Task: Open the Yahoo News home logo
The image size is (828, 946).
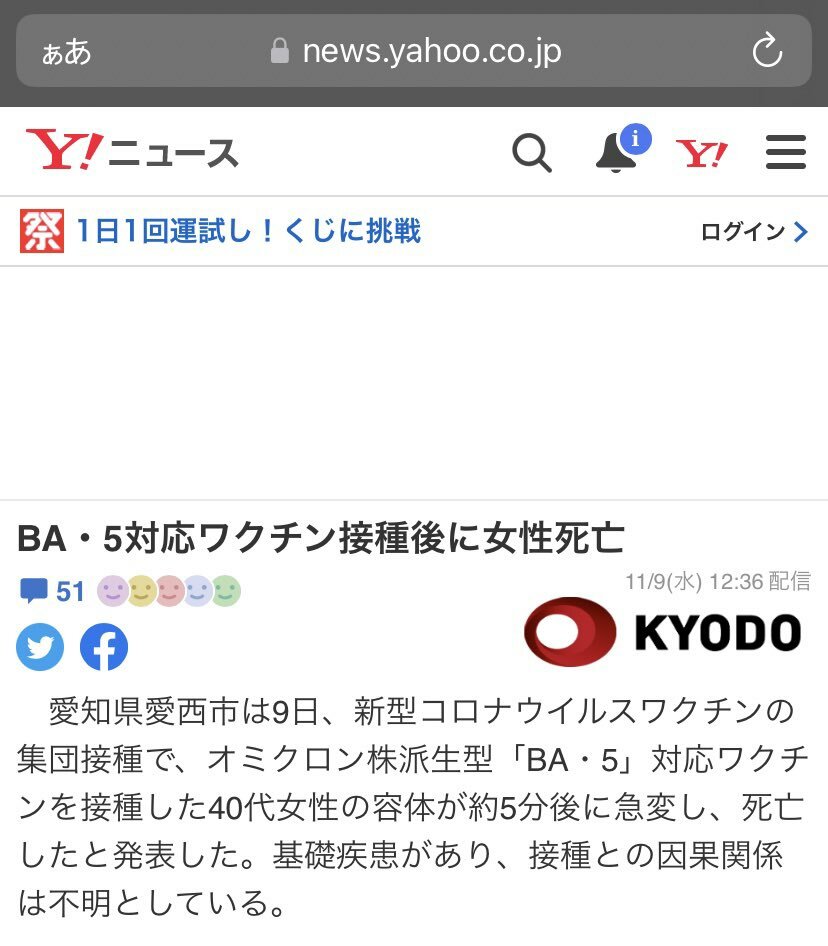Action: (132, 152)
